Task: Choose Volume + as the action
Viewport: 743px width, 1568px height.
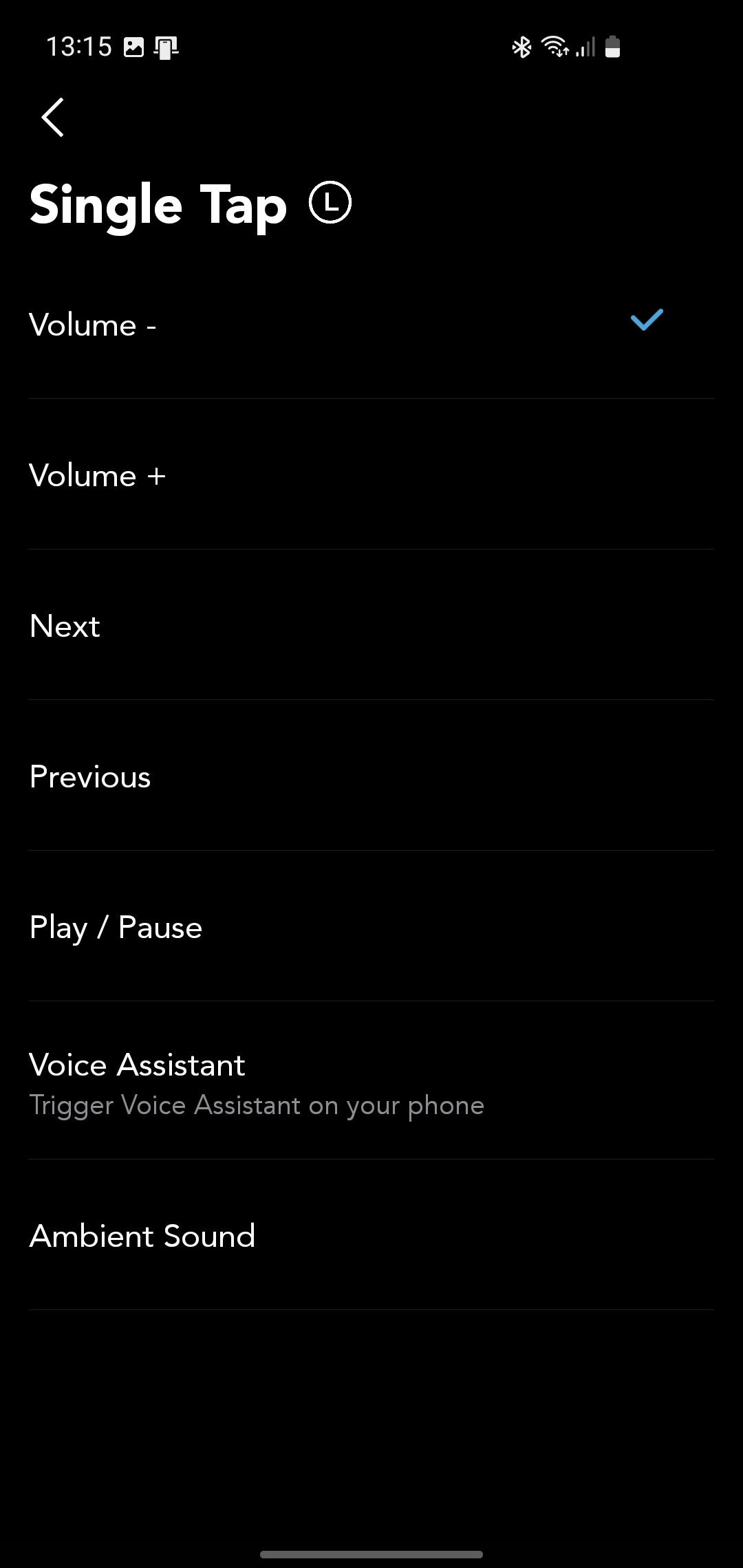Action: tap(371, 475)
